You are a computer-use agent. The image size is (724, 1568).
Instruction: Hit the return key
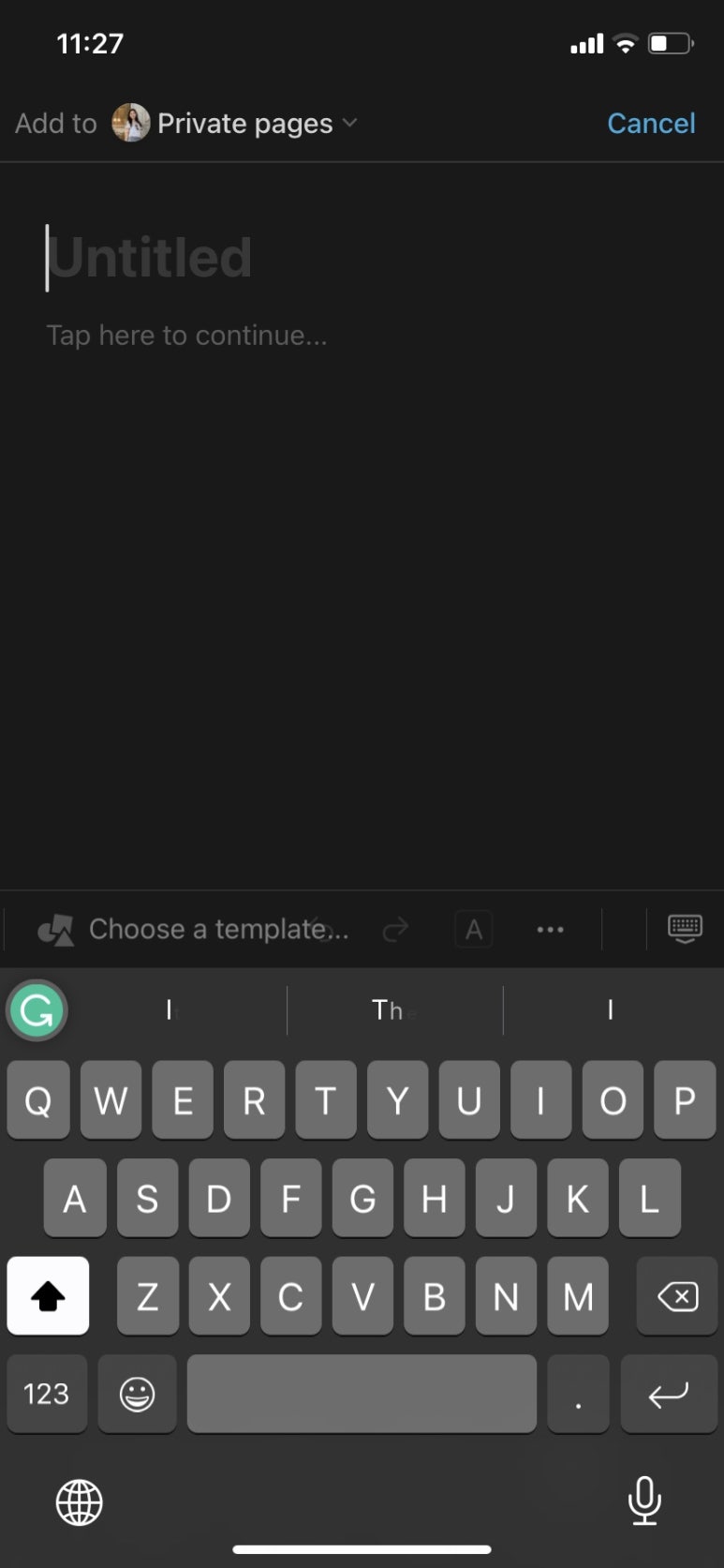pos(669,1394)
